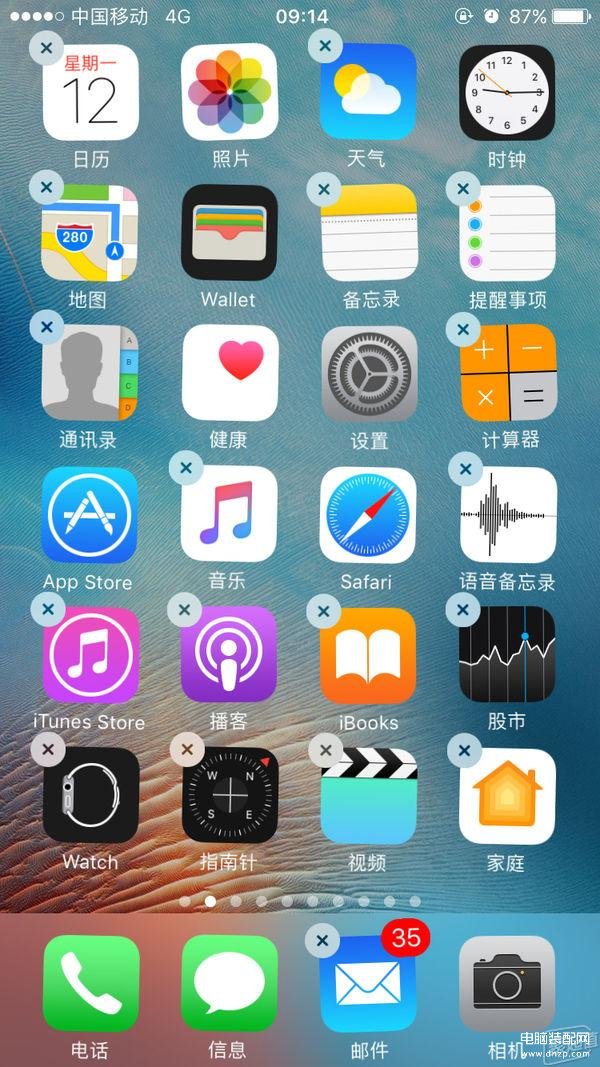Delete the Home app (家庭) via its X
The image size is (600, 1067).
pyautogui.click(x=465, y=751)
